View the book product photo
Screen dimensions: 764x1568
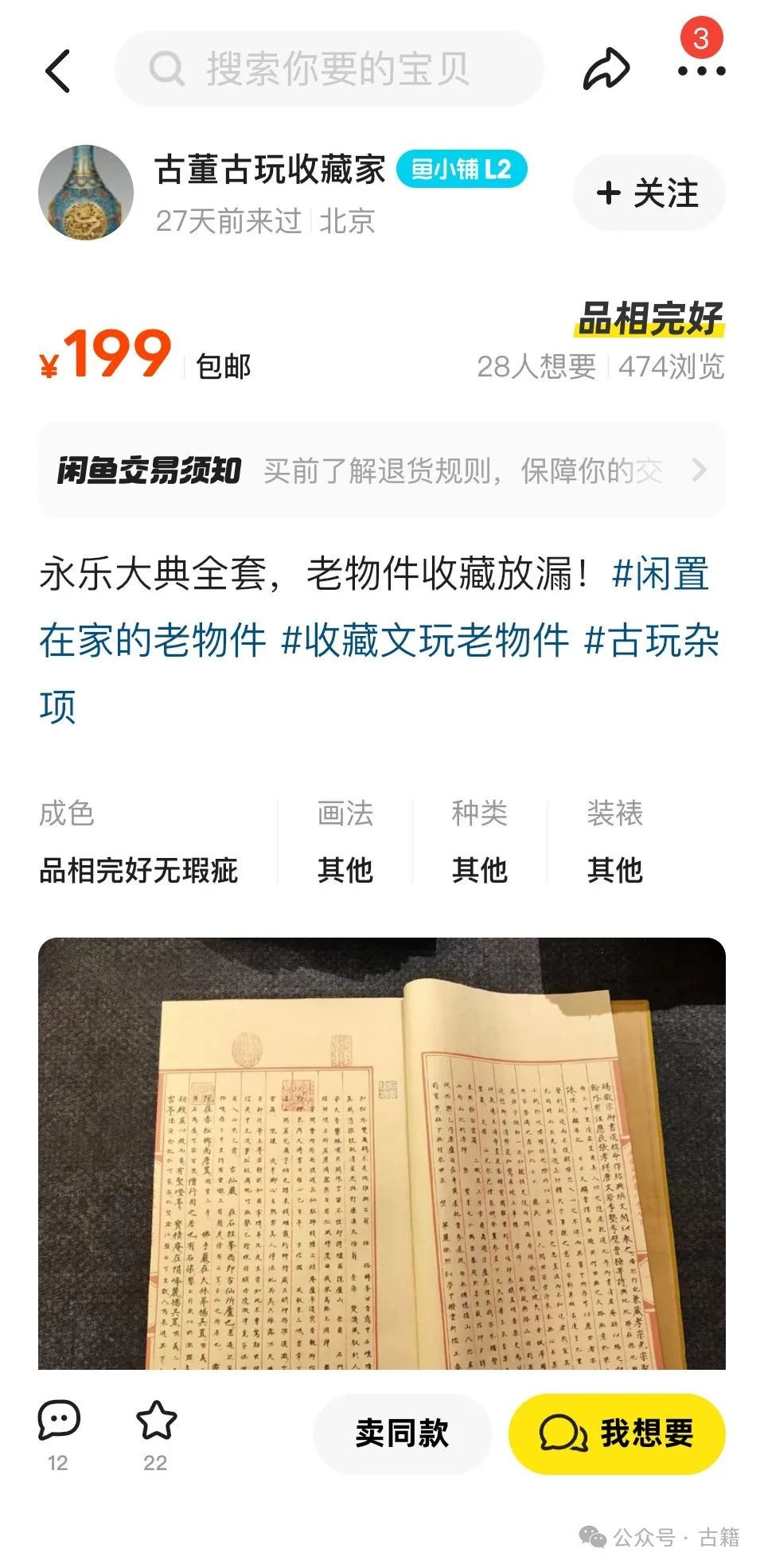point(382,1154)
